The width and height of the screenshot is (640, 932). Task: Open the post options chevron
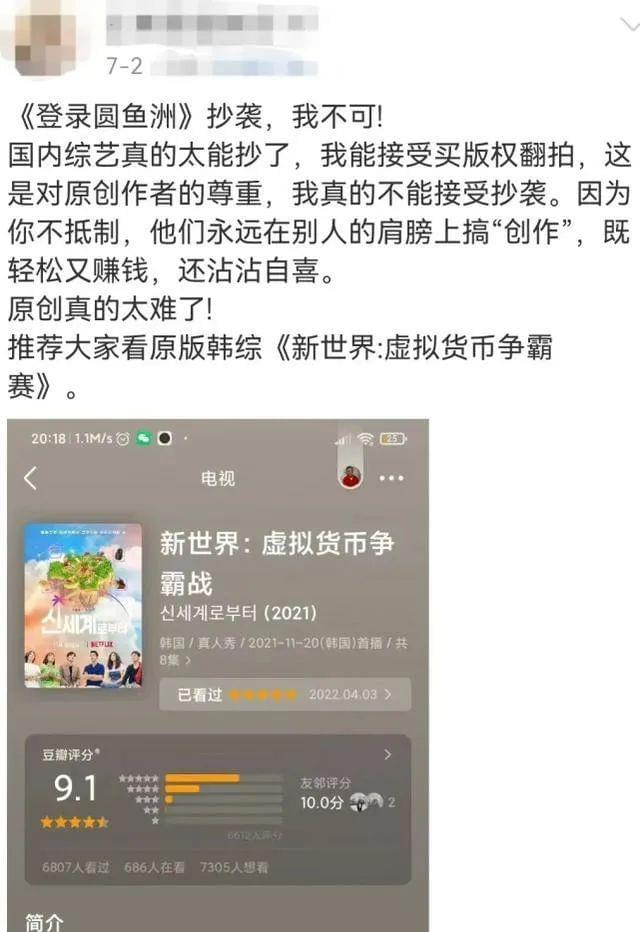[x=628, y=22]
